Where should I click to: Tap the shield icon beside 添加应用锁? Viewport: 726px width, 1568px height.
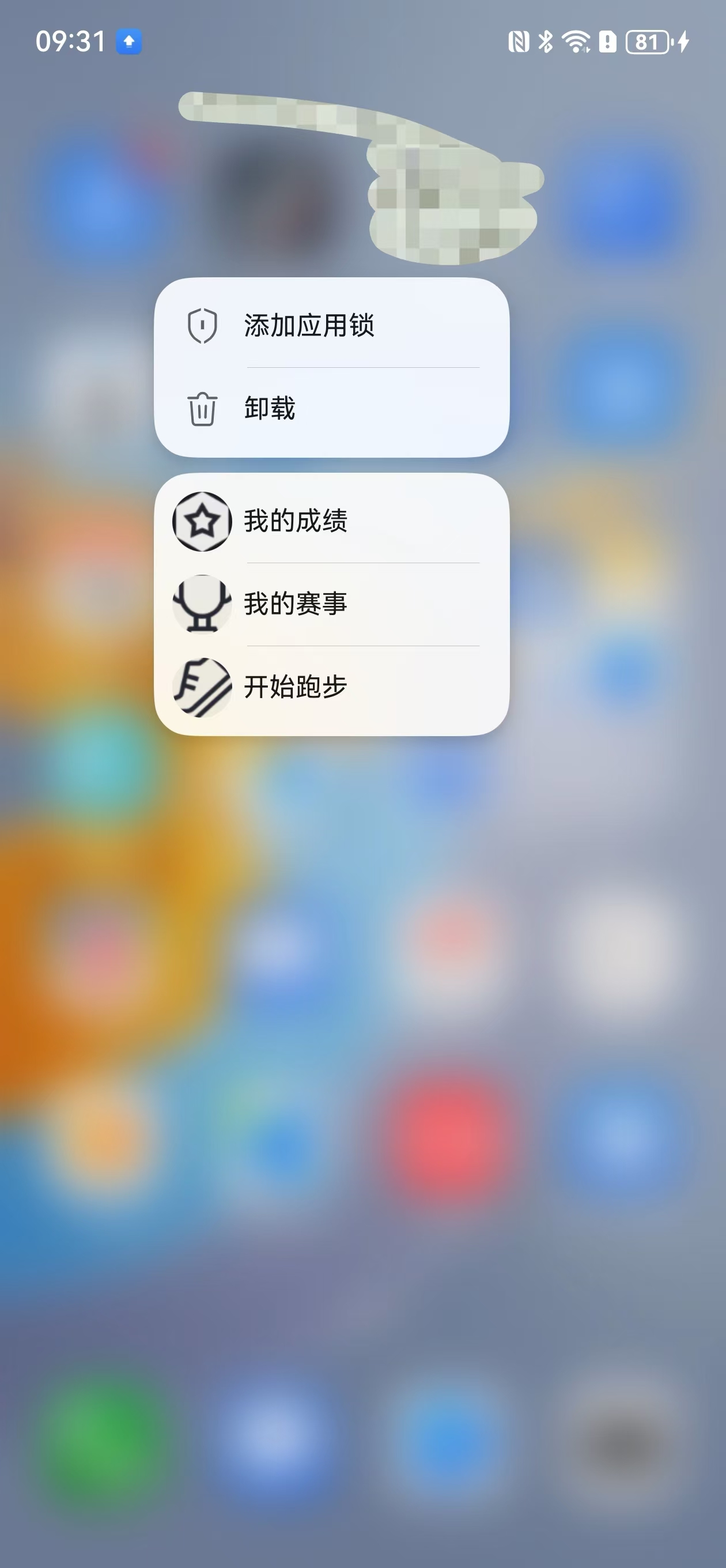pyautogui.click(x=202, y=326)
